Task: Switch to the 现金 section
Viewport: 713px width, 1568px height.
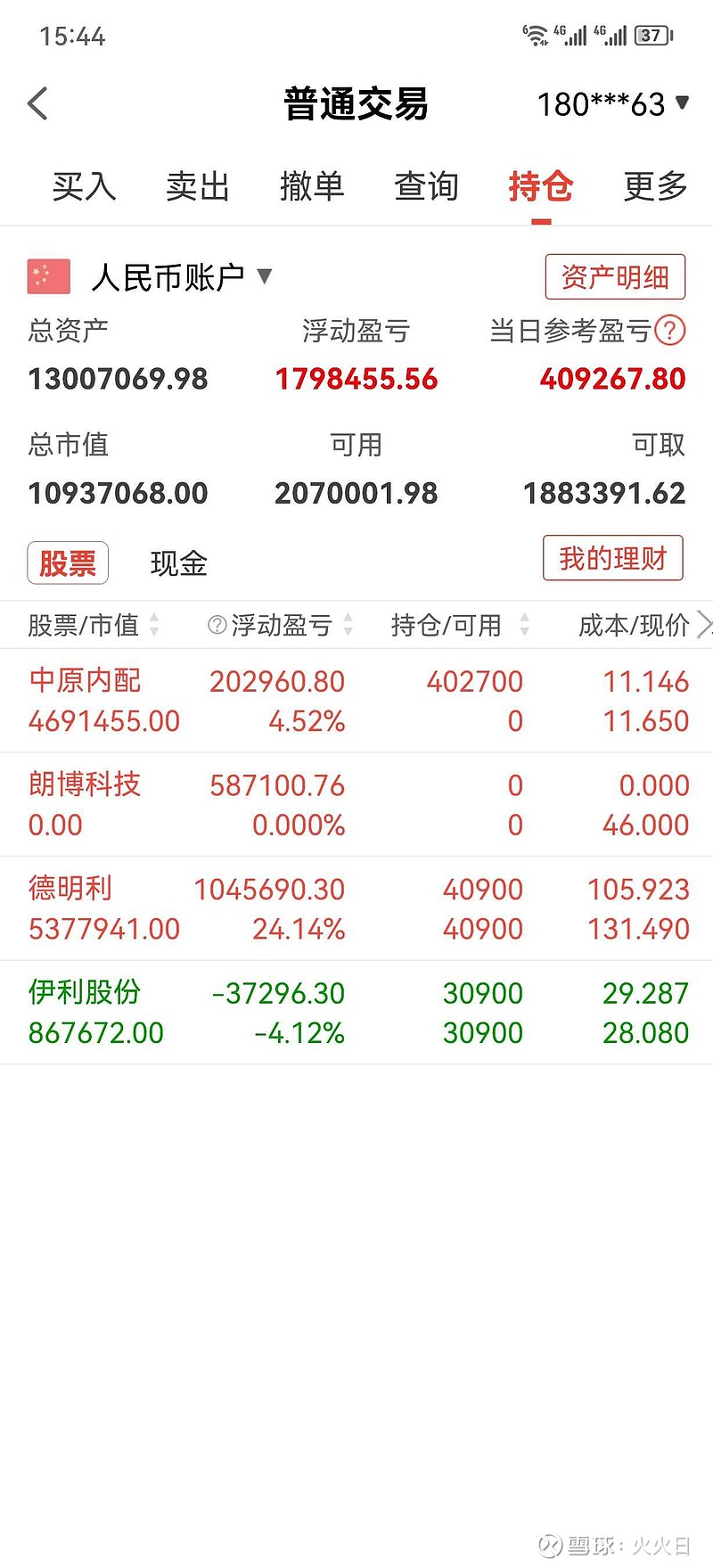Action: click(x=178, y=563)
